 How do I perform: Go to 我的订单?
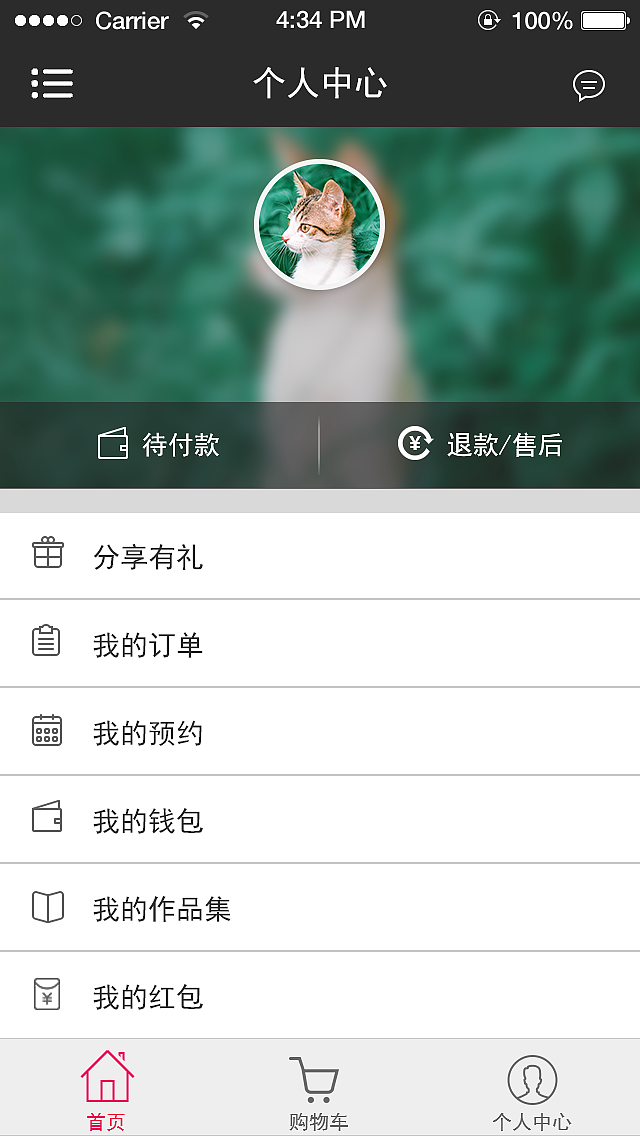pyautogui.click(x=320, y=644)
